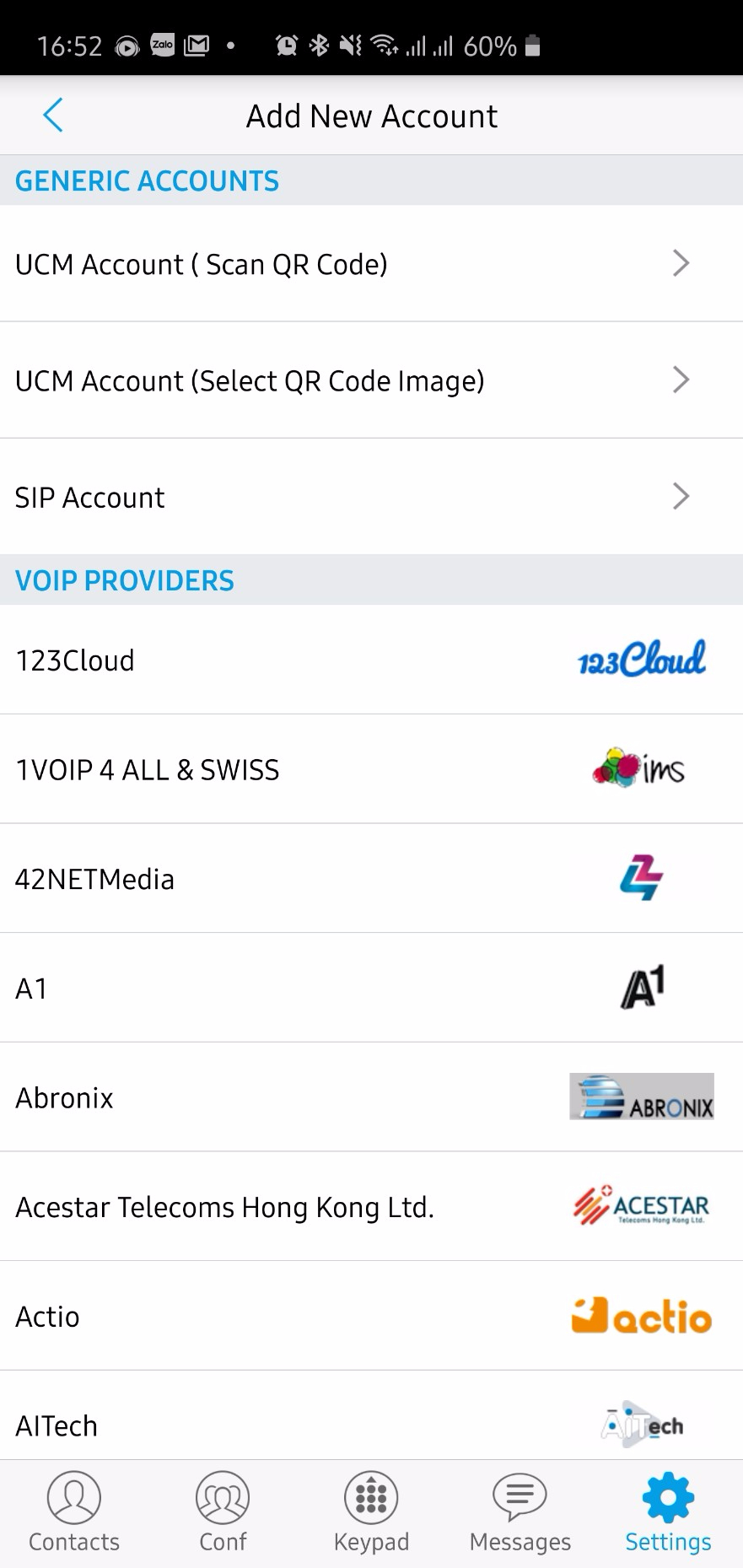Open the SIP Account option
This screenshot has width=743, height=1568.
371,496
